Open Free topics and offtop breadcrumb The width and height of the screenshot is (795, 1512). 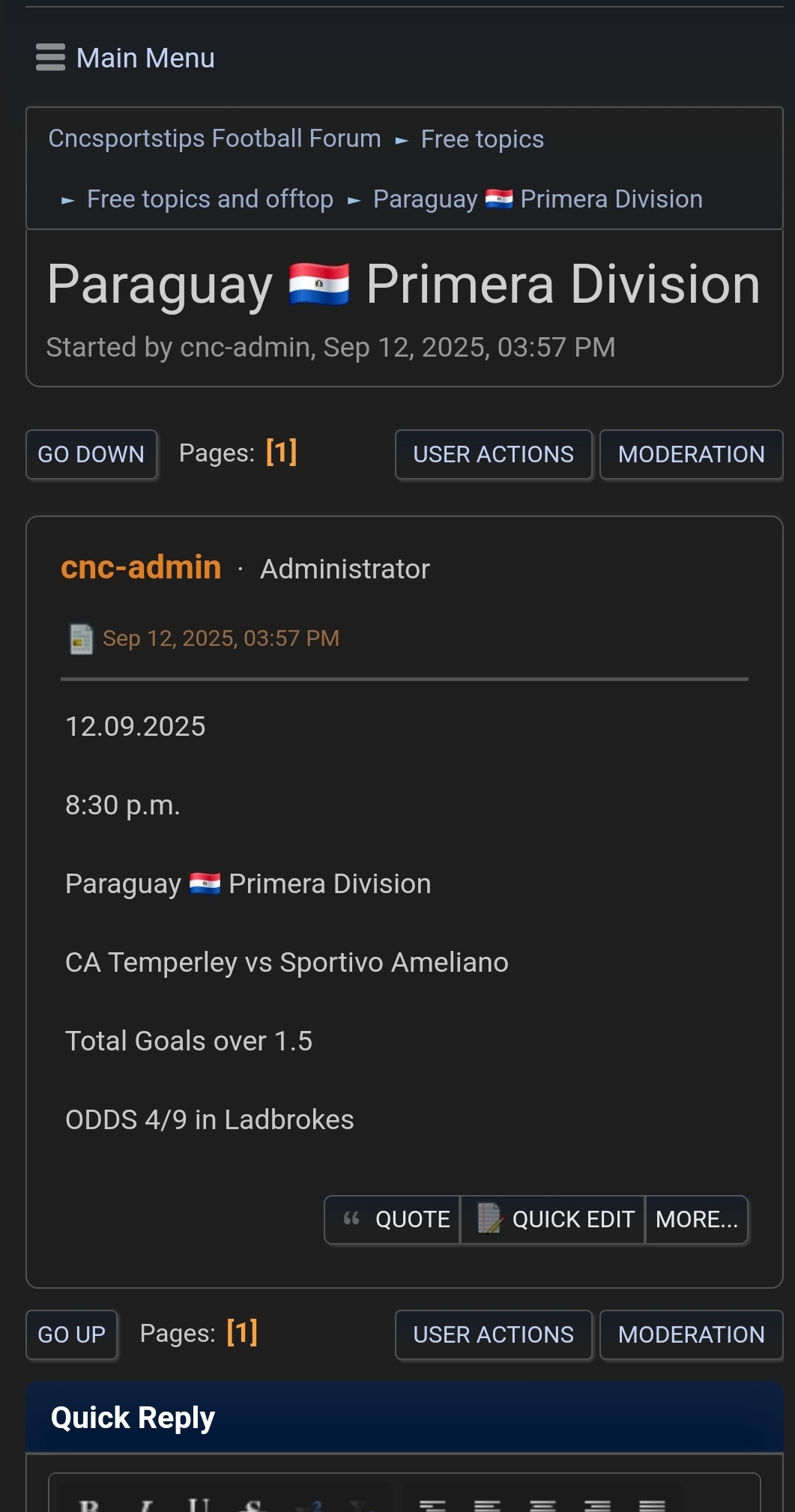[x=210, y=199]
